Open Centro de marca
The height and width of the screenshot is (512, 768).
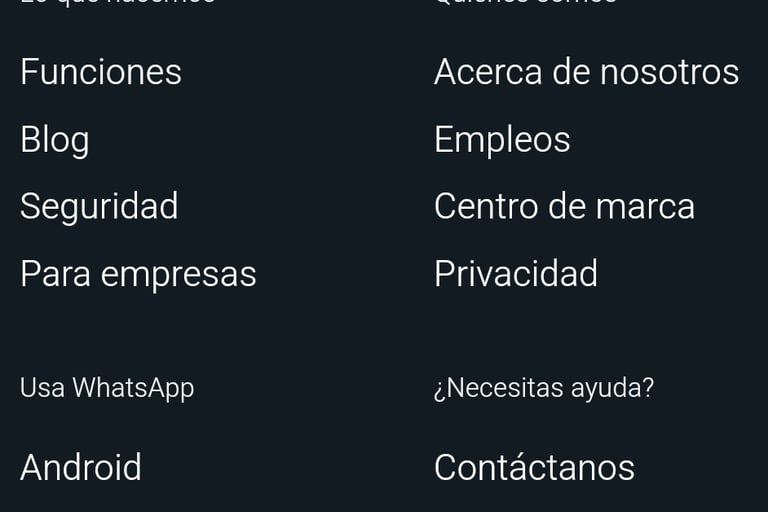click(x=564, y=207)
